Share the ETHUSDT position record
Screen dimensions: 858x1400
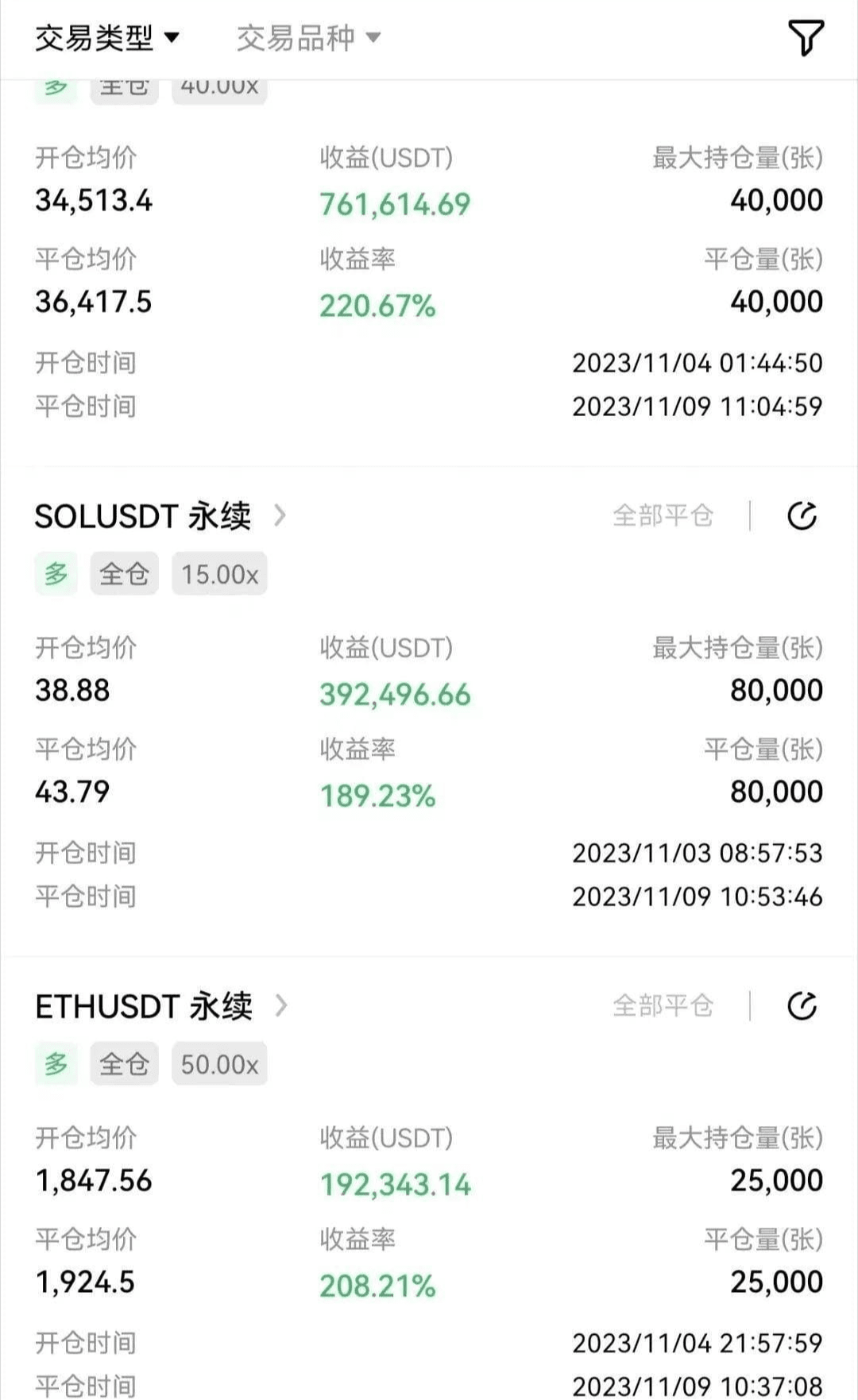[x=802, y=1006]
